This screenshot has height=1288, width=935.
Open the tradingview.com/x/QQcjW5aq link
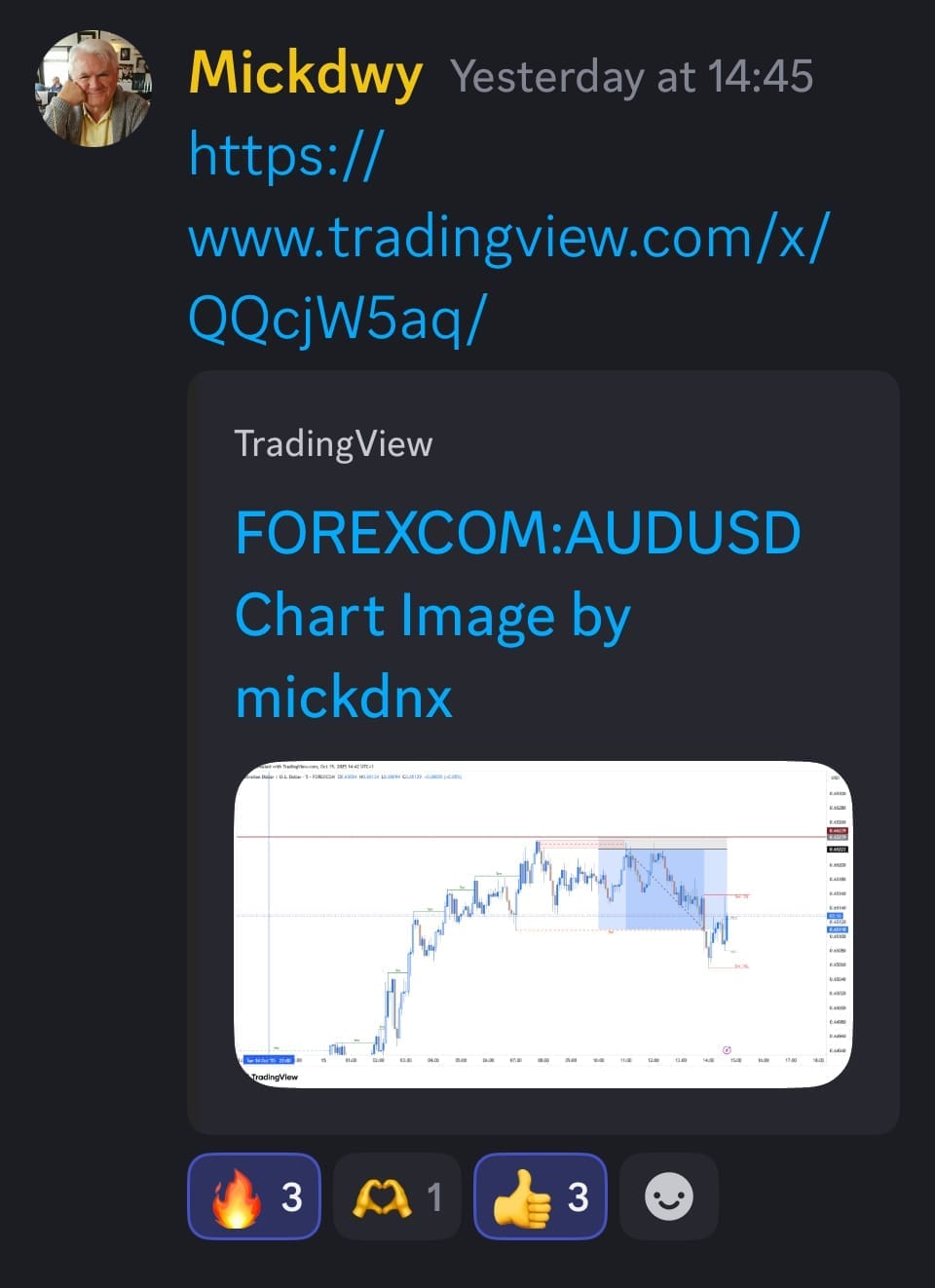pyautogui.click(x=506, y=238)
